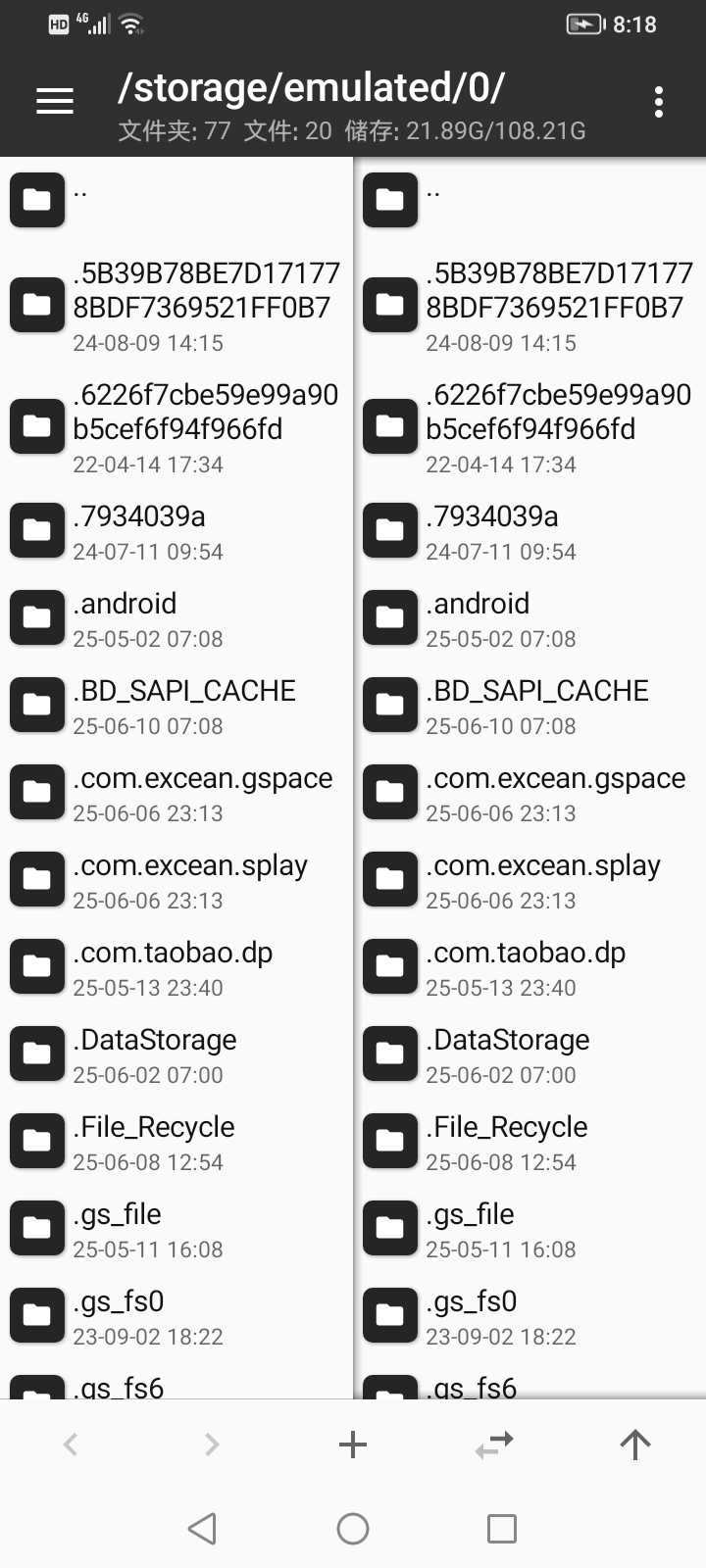This screenshot has height=1568, width=706.
Task: Tap the swap panes arrows icon
Action: 494,1445
